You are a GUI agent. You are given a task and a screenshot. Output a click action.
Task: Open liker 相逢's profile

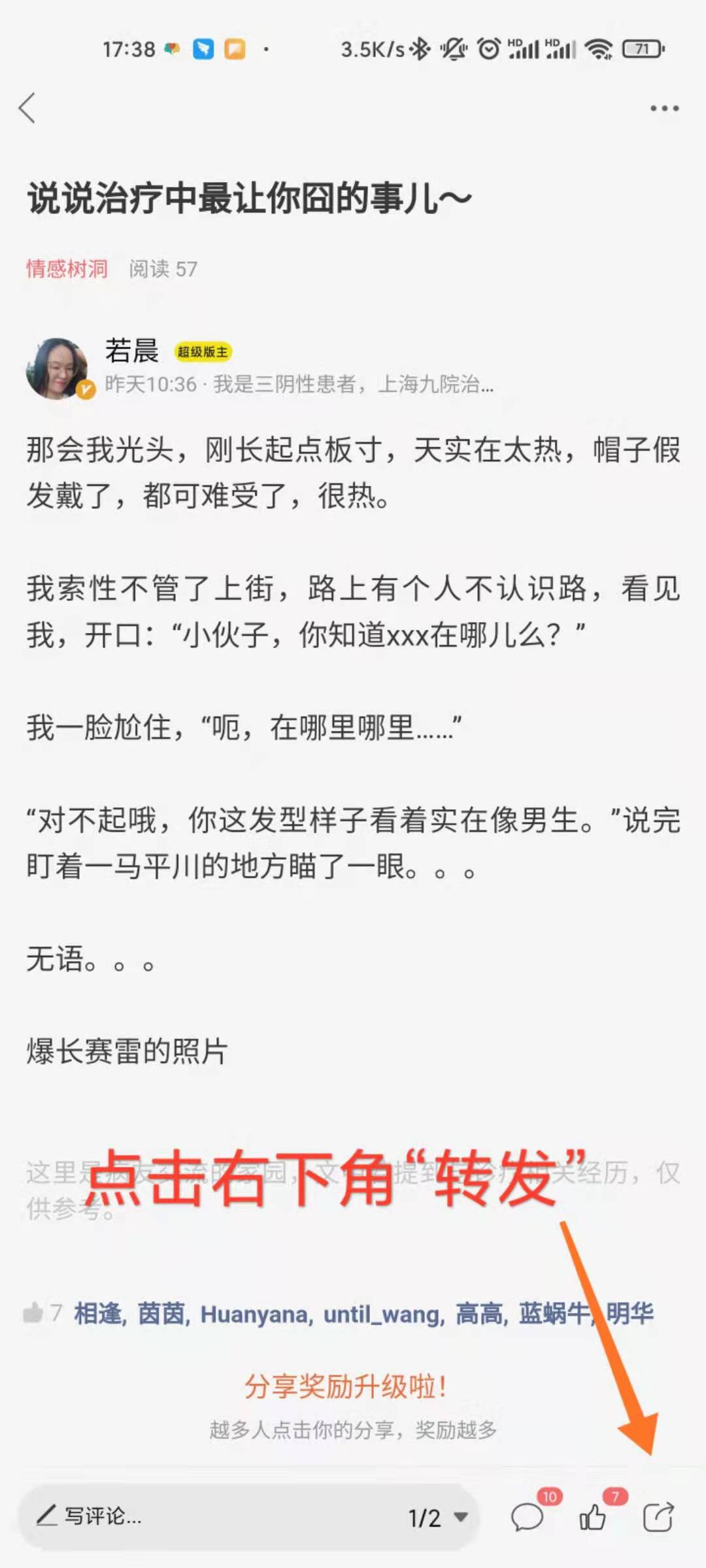(98, 1314)
